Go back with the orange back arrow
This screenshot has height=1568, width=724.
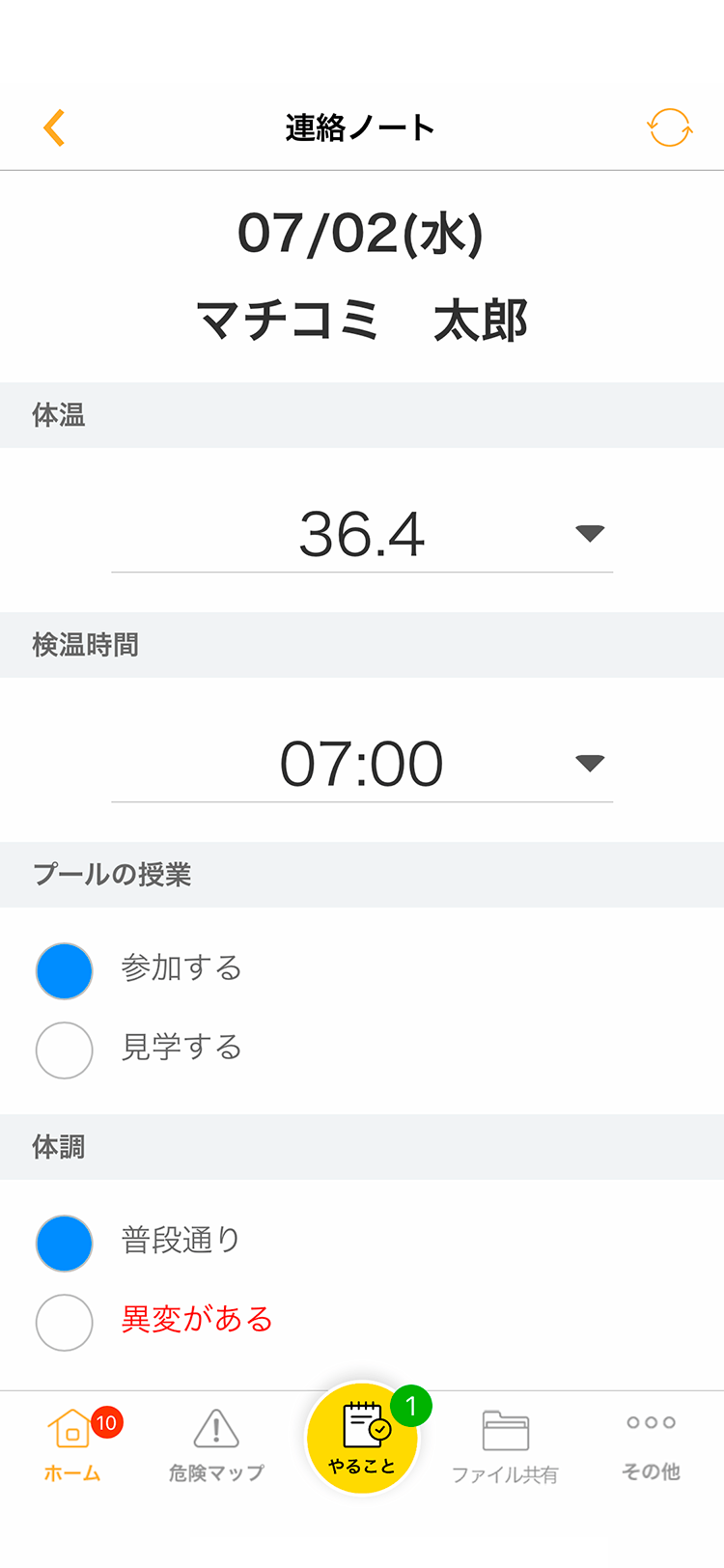pyautogui.click(x=54, y=126)
